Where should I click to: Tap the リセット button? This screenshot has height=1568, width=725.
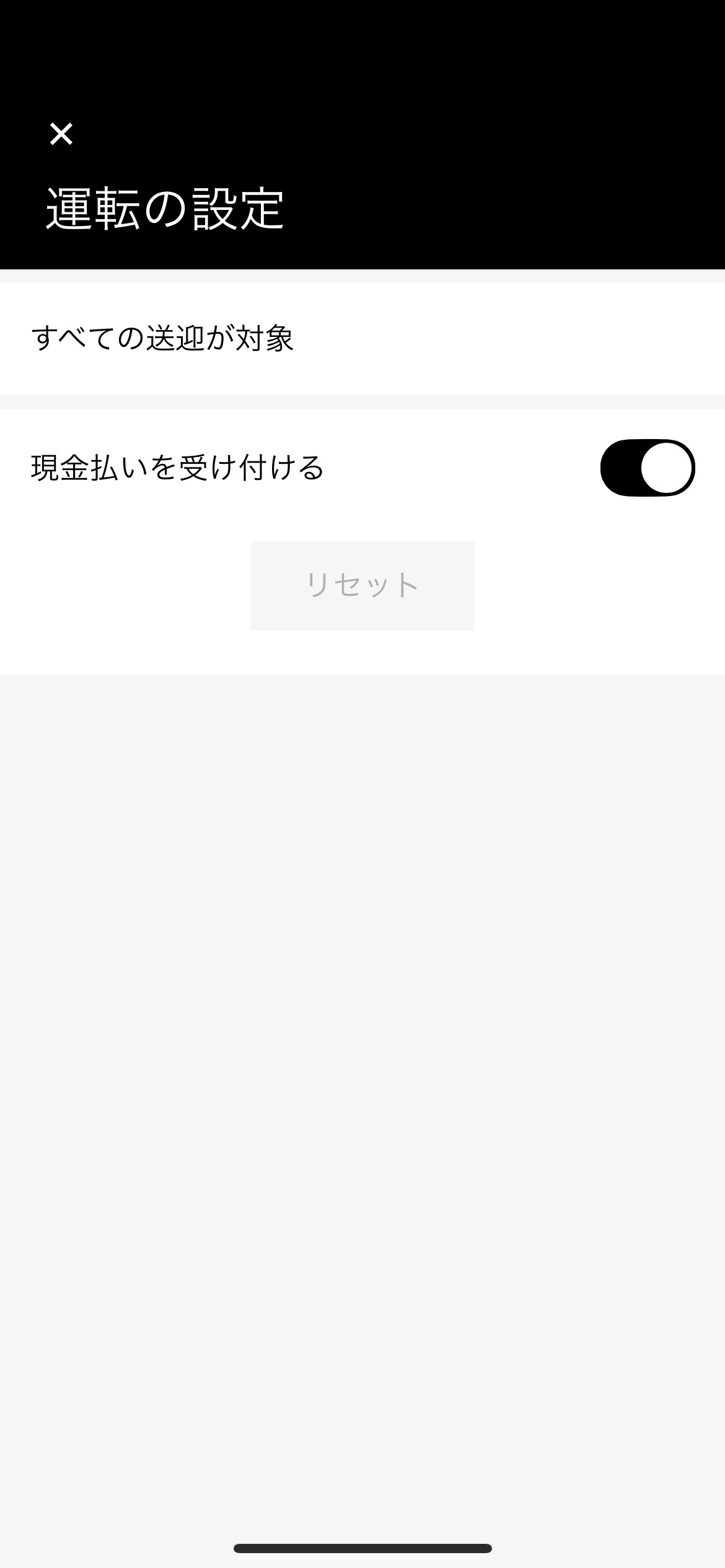pos(362,585)
